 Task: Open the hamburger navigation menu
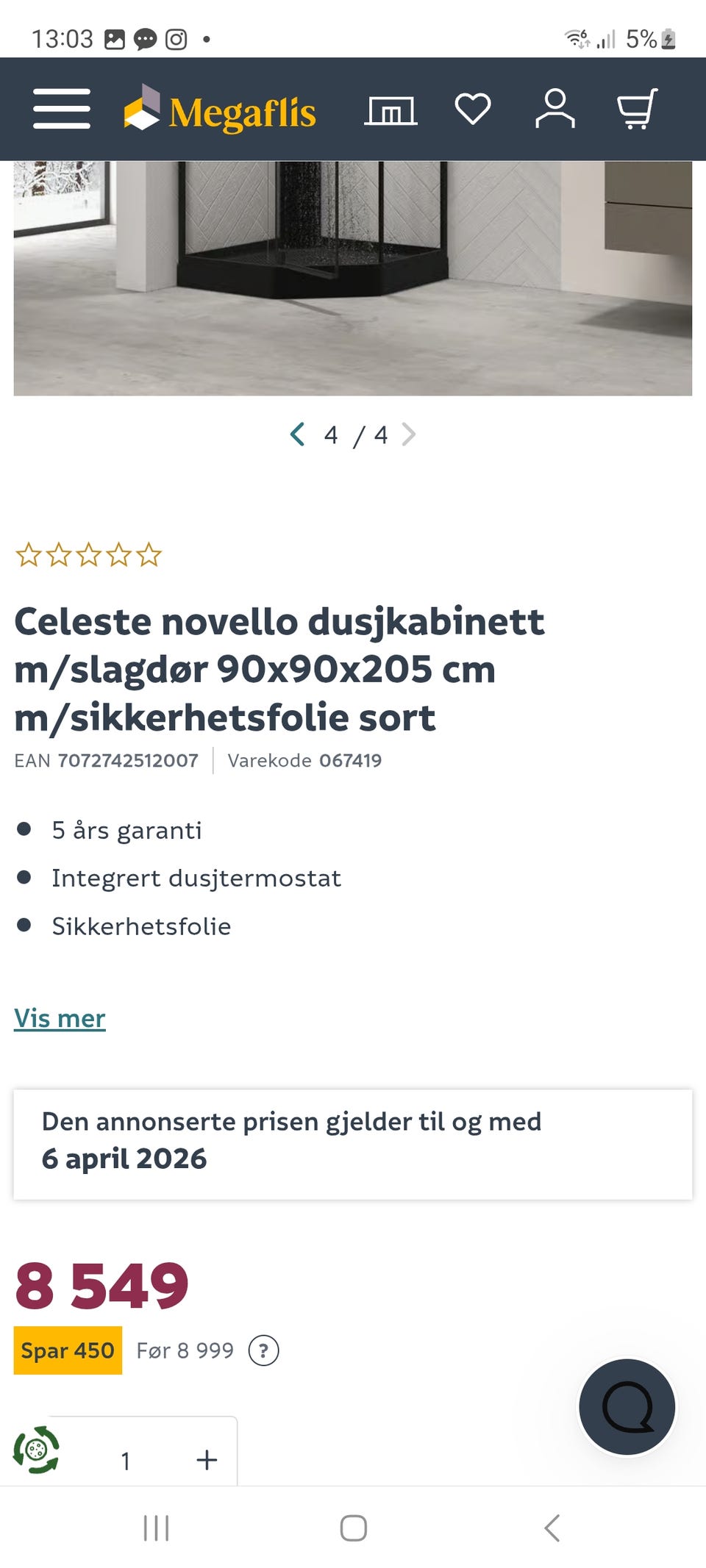click(x=61, y=109)
